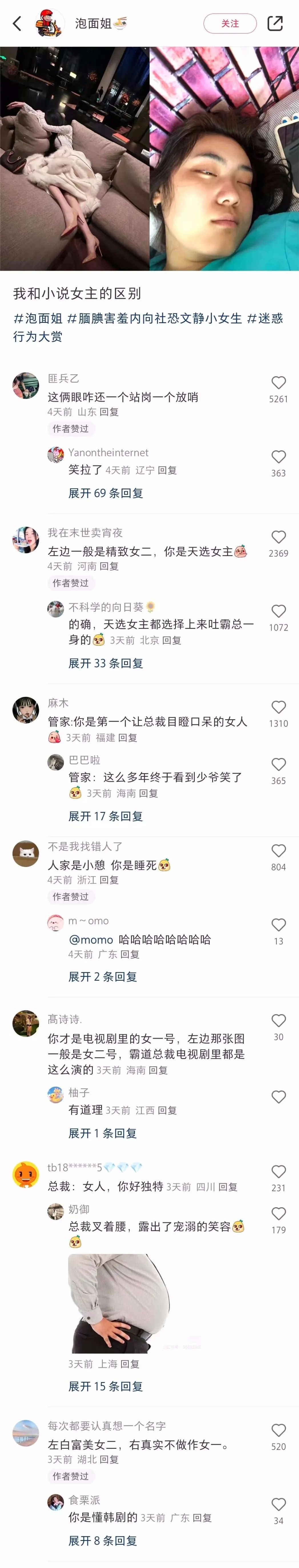
Task: Expand 15 replies under tb18******5's comment
Action: tap(105, 1387)
